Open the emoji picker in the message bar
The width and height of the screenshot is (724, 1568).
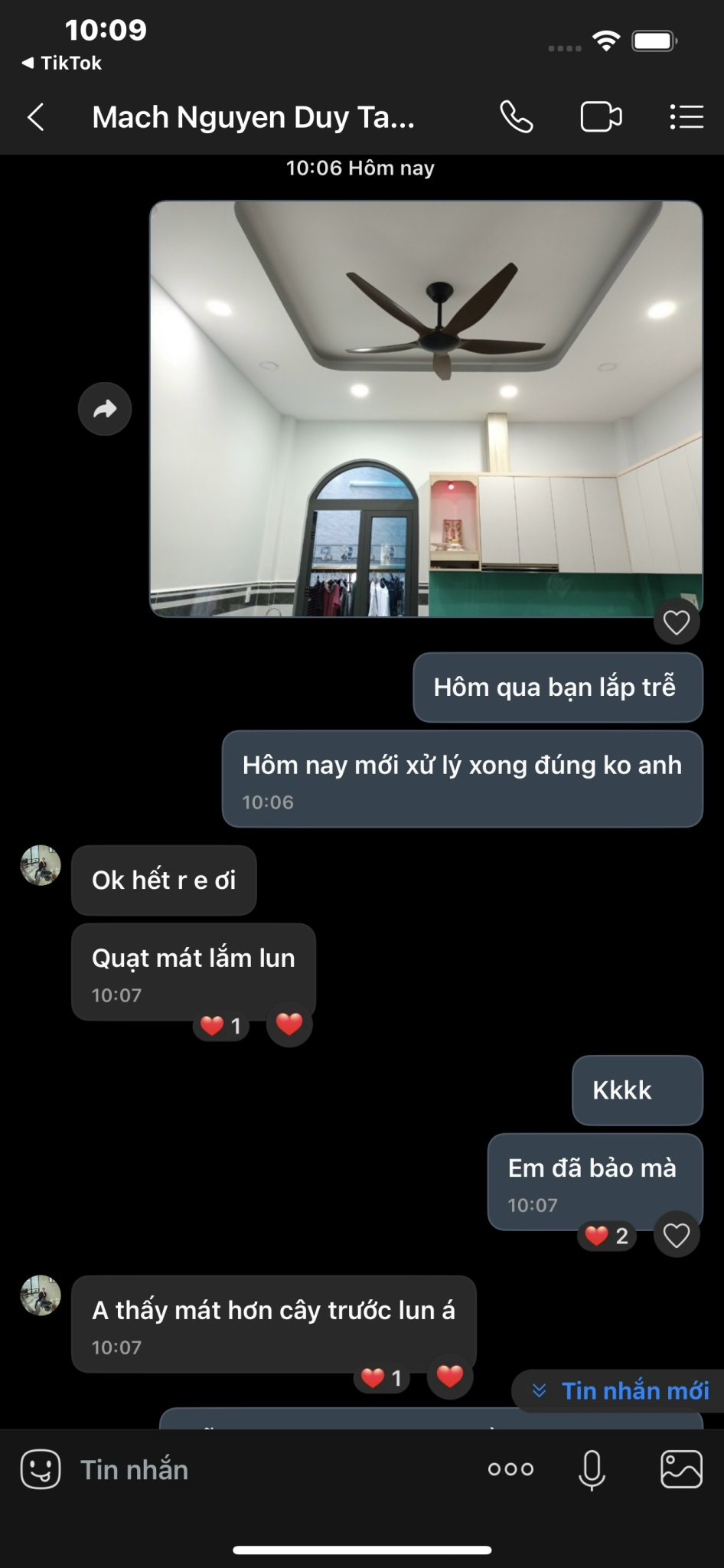42,1468
